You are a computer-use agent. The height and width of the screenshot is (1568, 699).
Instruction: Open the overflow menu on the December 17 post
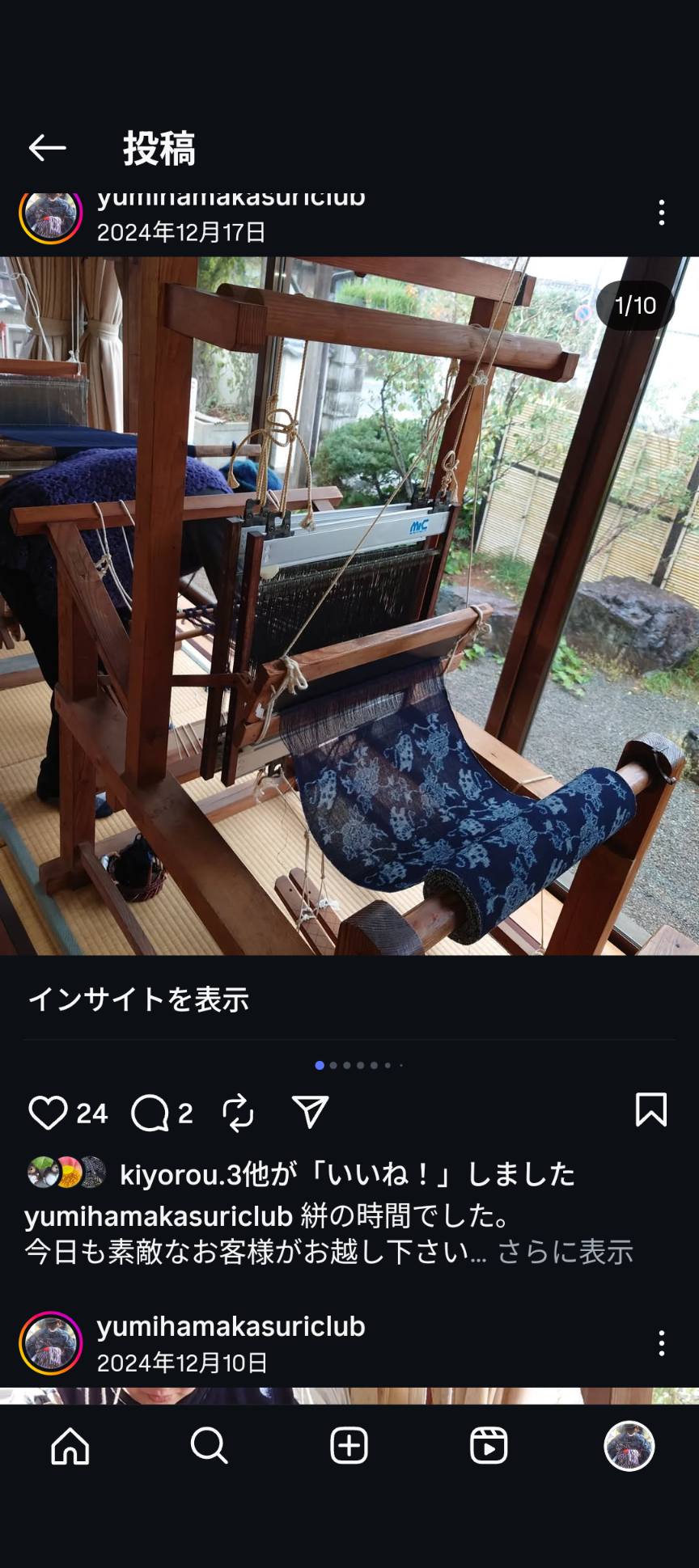661,213
